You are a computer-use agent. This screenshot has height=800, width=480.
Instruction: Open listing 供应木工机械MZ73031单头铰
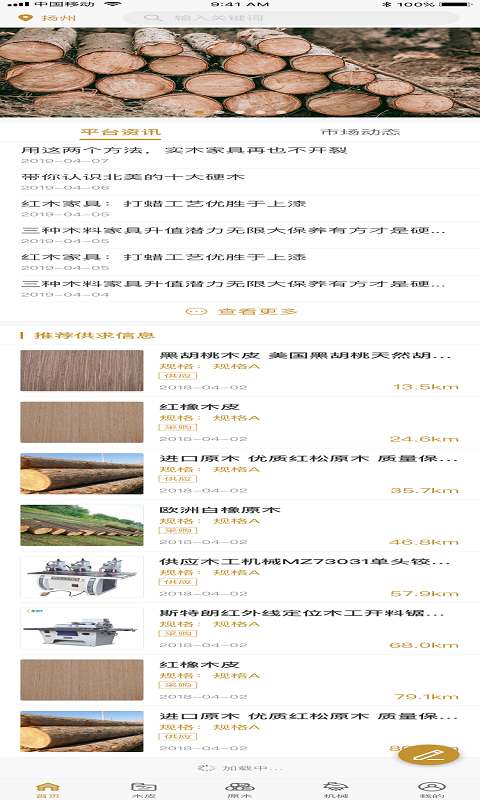click(240, 577)
